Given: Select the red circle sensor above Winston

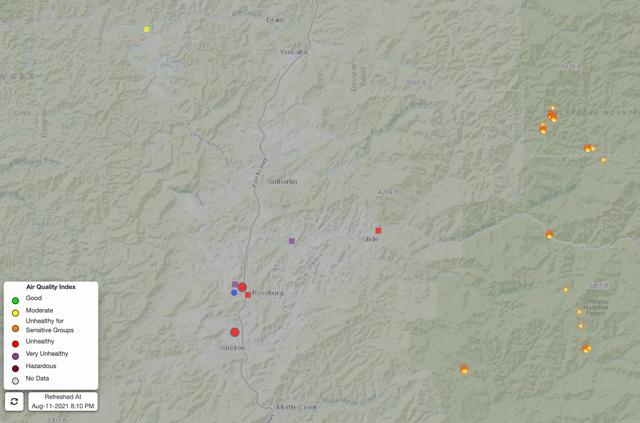Looking at the screenshot, I should point(235,332).
